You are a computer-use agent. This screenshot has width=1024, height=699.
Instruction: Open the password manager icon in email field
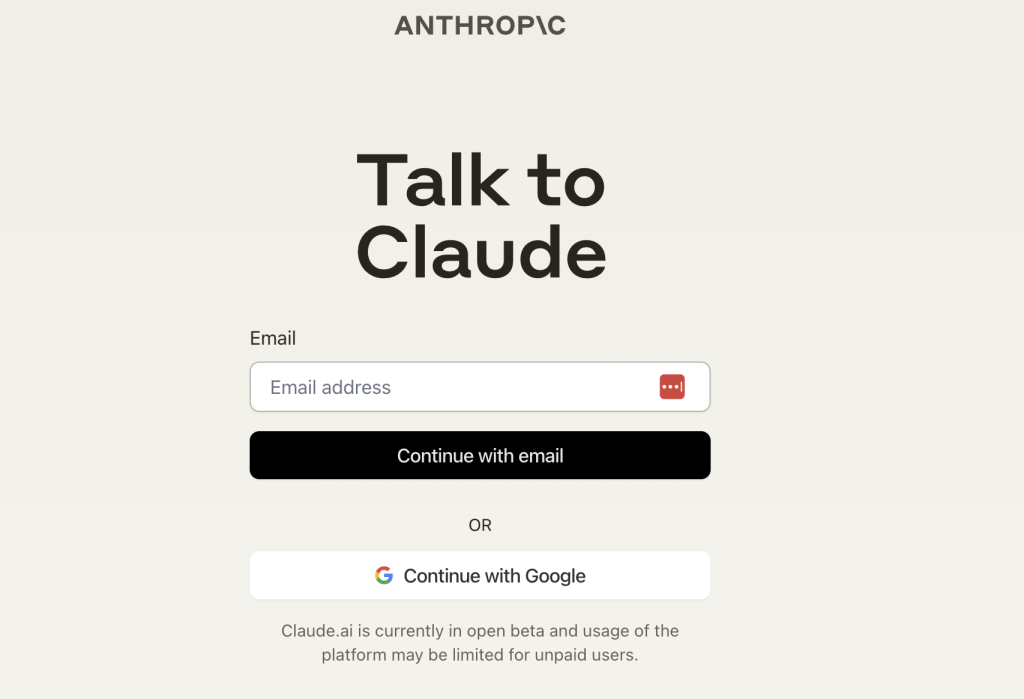tap(672, 387)
